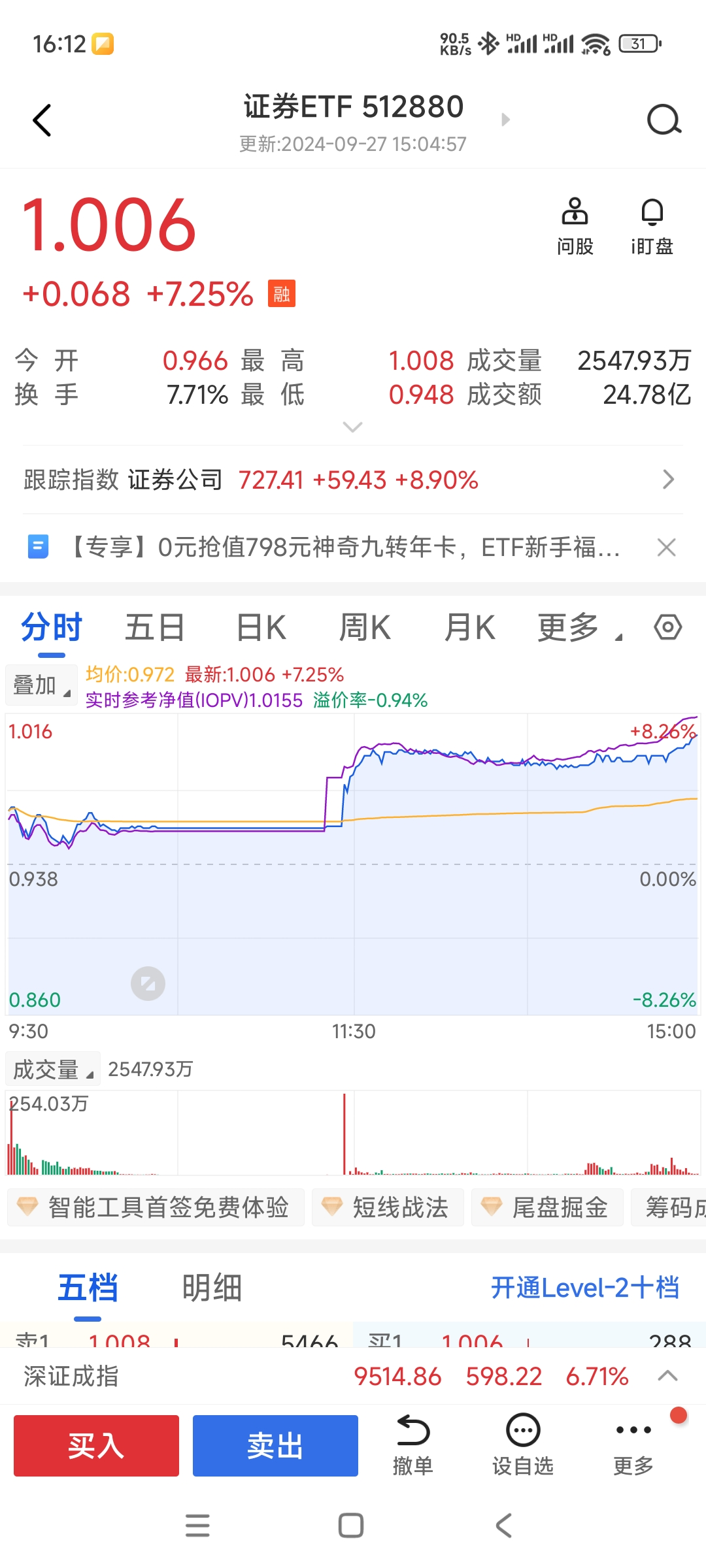The height and width of the screenshot is (1568, 706).
Task: Expand more quote details chevron
Action: [x=352, y=427]
